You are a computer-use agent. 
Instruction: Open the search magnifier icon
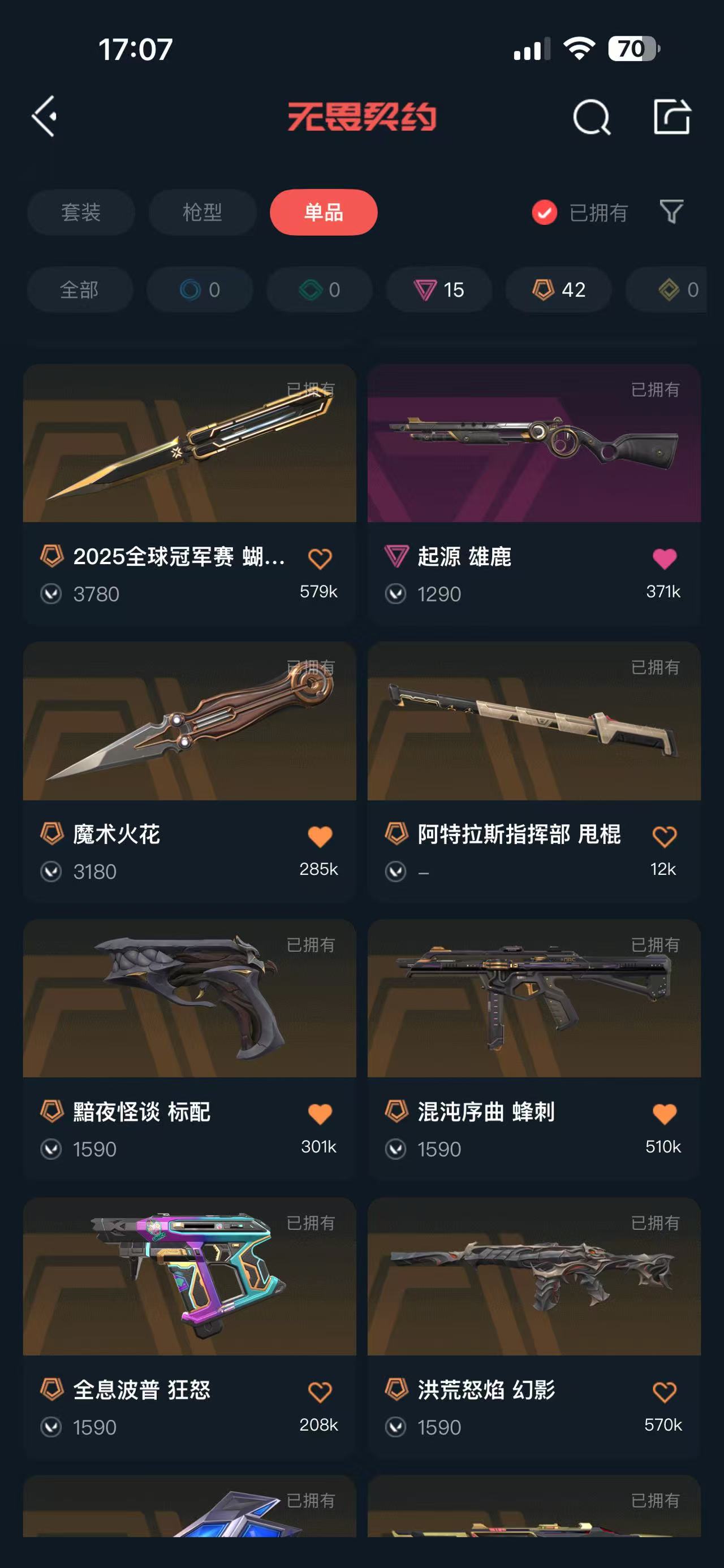coord(591,117)
